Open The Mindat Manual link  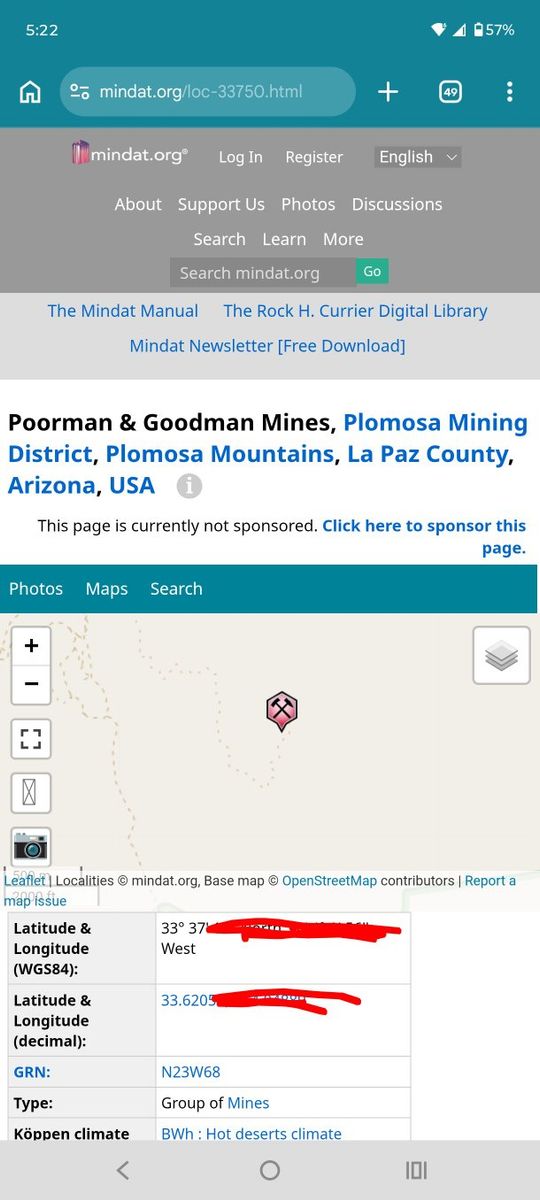click(123, 311)
